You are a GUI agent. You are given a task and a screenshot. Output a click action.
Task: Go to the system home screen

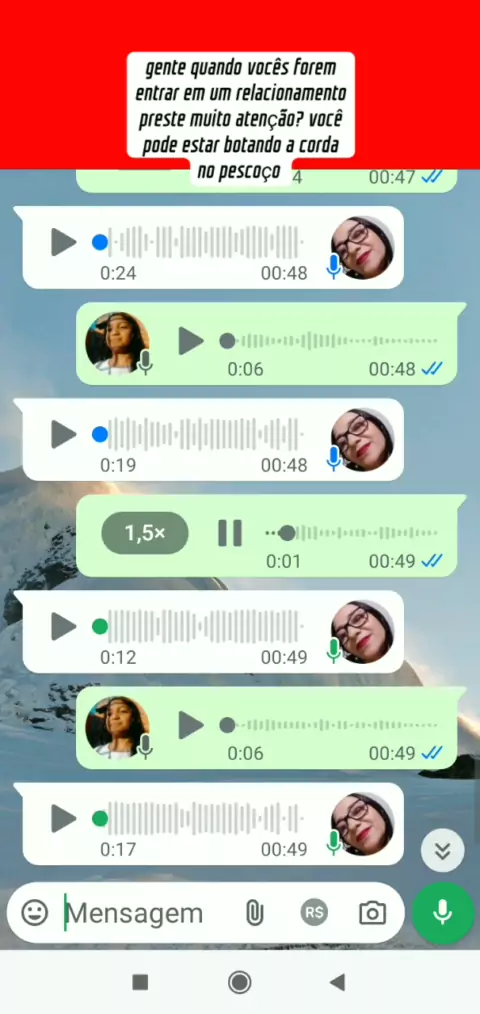coord(240,982)
